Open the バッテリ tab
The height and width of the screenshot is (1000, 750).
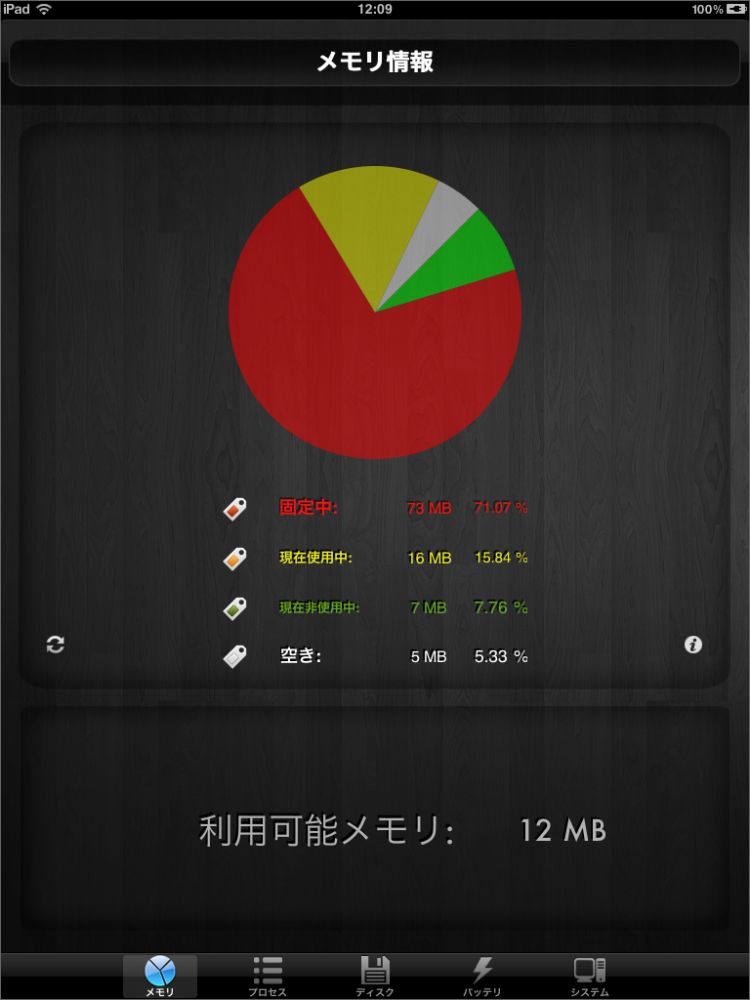pyautogui.click(x=482, y=976)
